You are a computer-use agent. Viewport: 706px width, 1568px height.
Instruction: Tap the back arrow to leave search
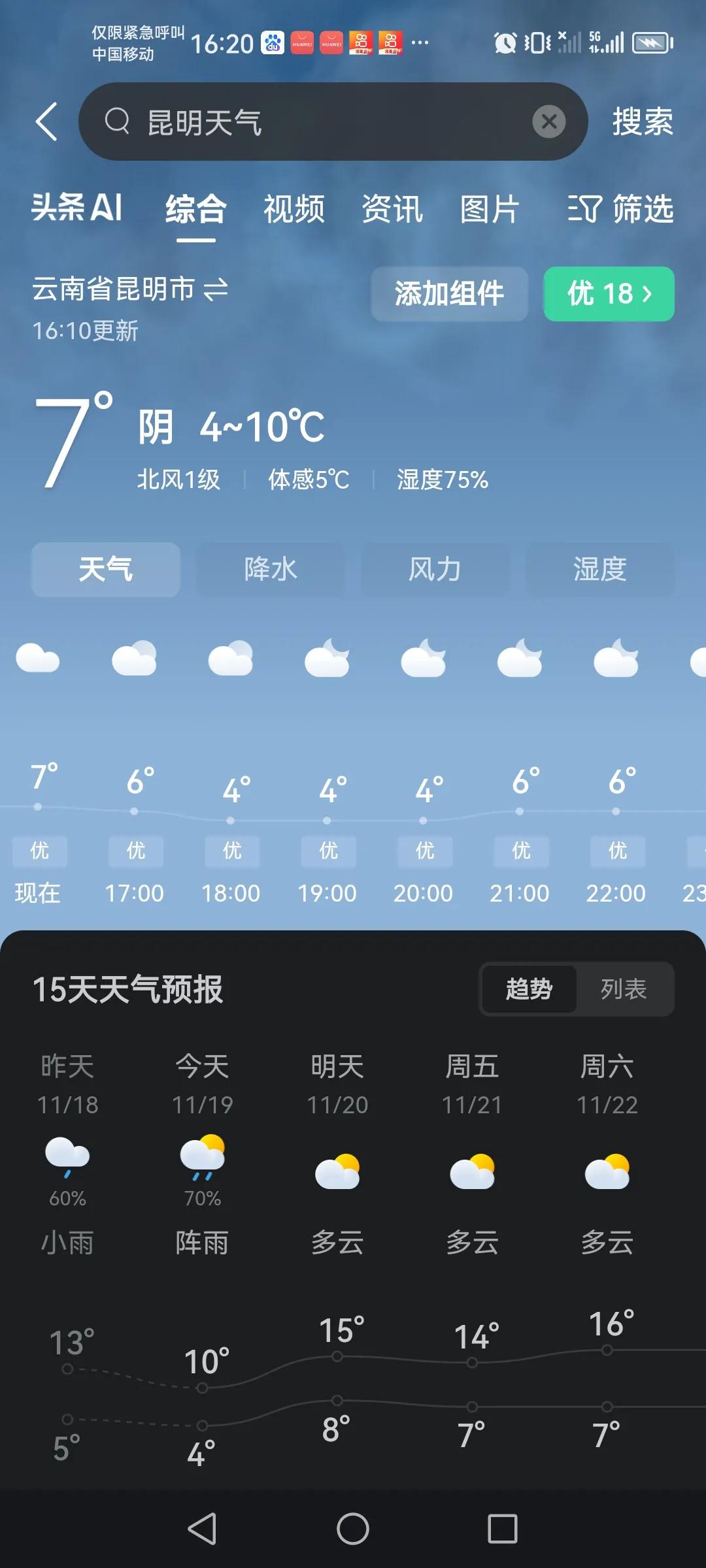[x=46, y=121]
